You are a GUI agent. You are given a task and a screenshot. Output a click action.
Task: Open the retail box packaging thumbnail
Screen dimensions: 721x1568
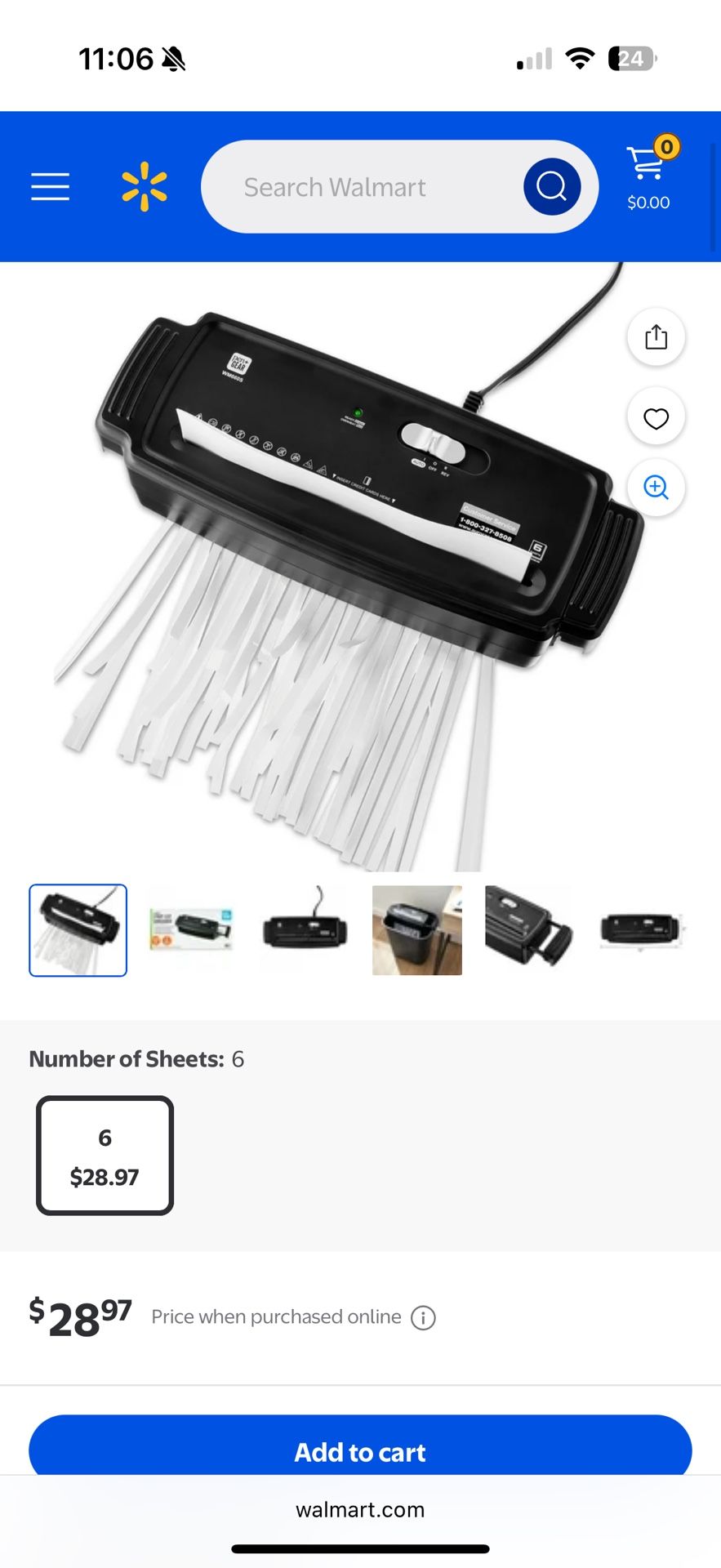pos(192,930)
